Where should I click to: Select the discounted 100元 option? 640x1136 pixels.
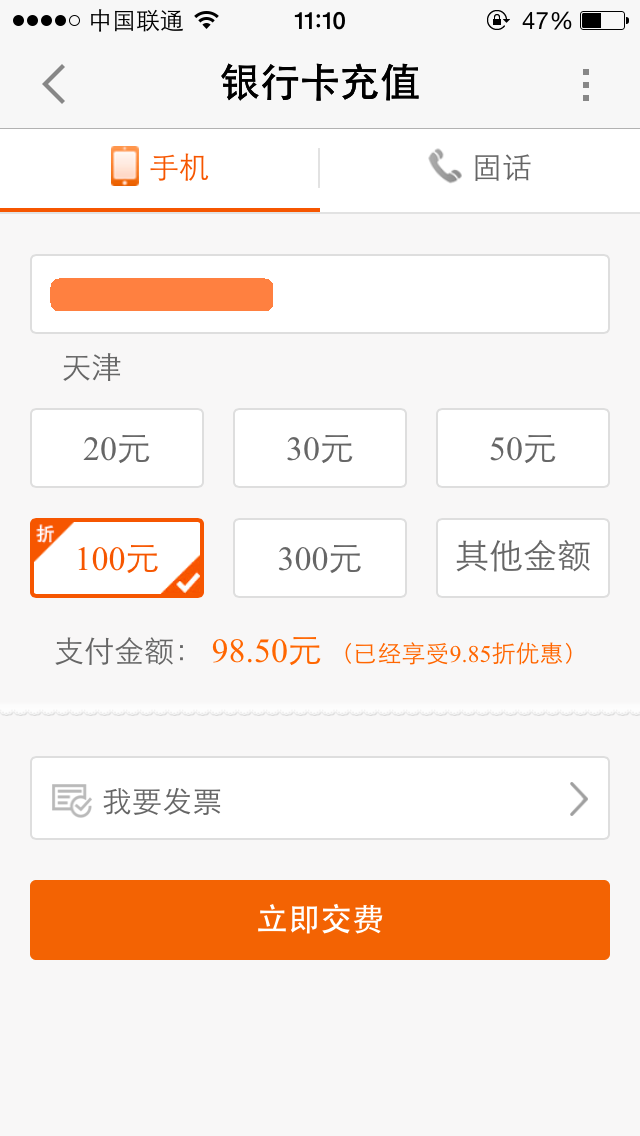point(117,559)
